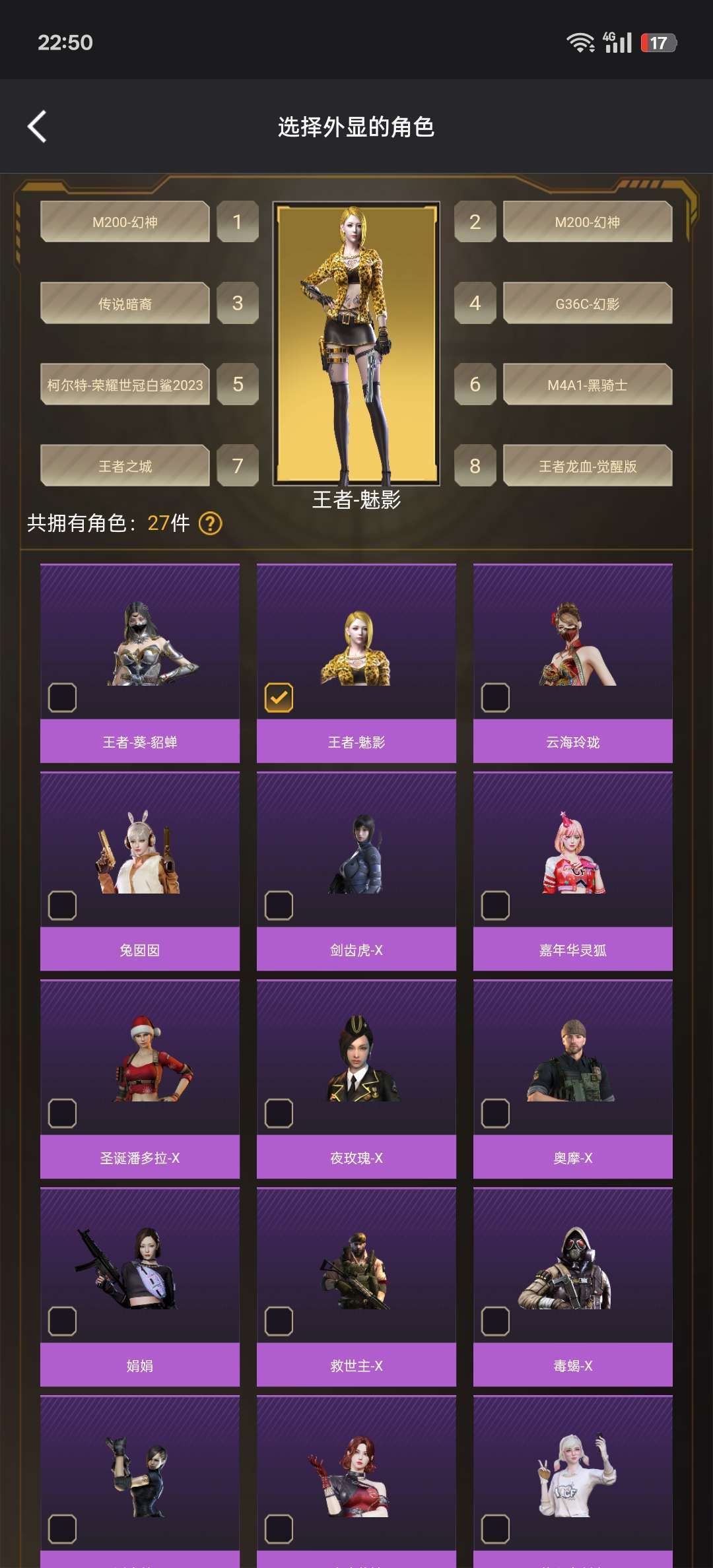Image resolution: width=713 pixels, height=1568 pixels.
Task: Check the box for 王者-葵-貂蝉
Action: click(x=63, y=698)
